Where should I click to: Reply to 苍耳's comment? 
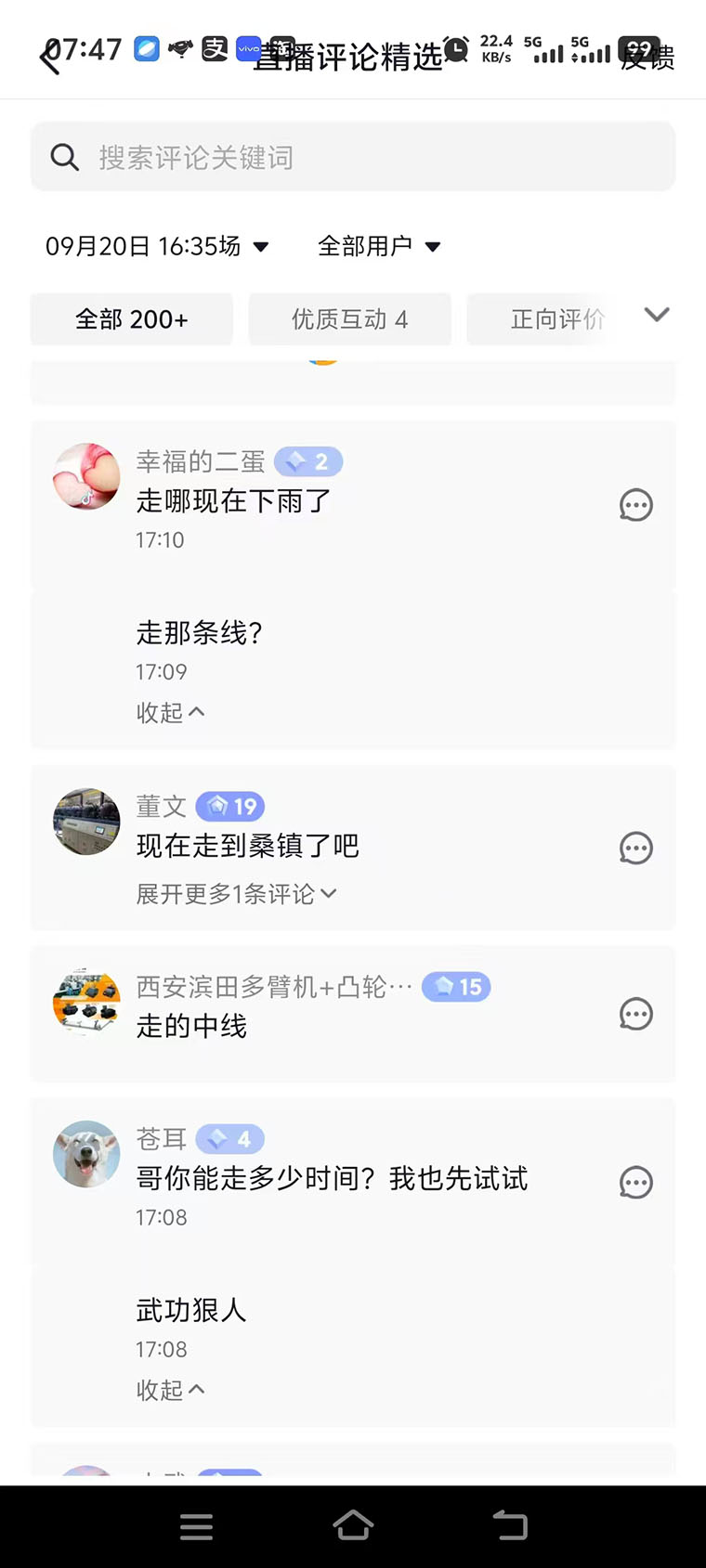click(636, 1183)
